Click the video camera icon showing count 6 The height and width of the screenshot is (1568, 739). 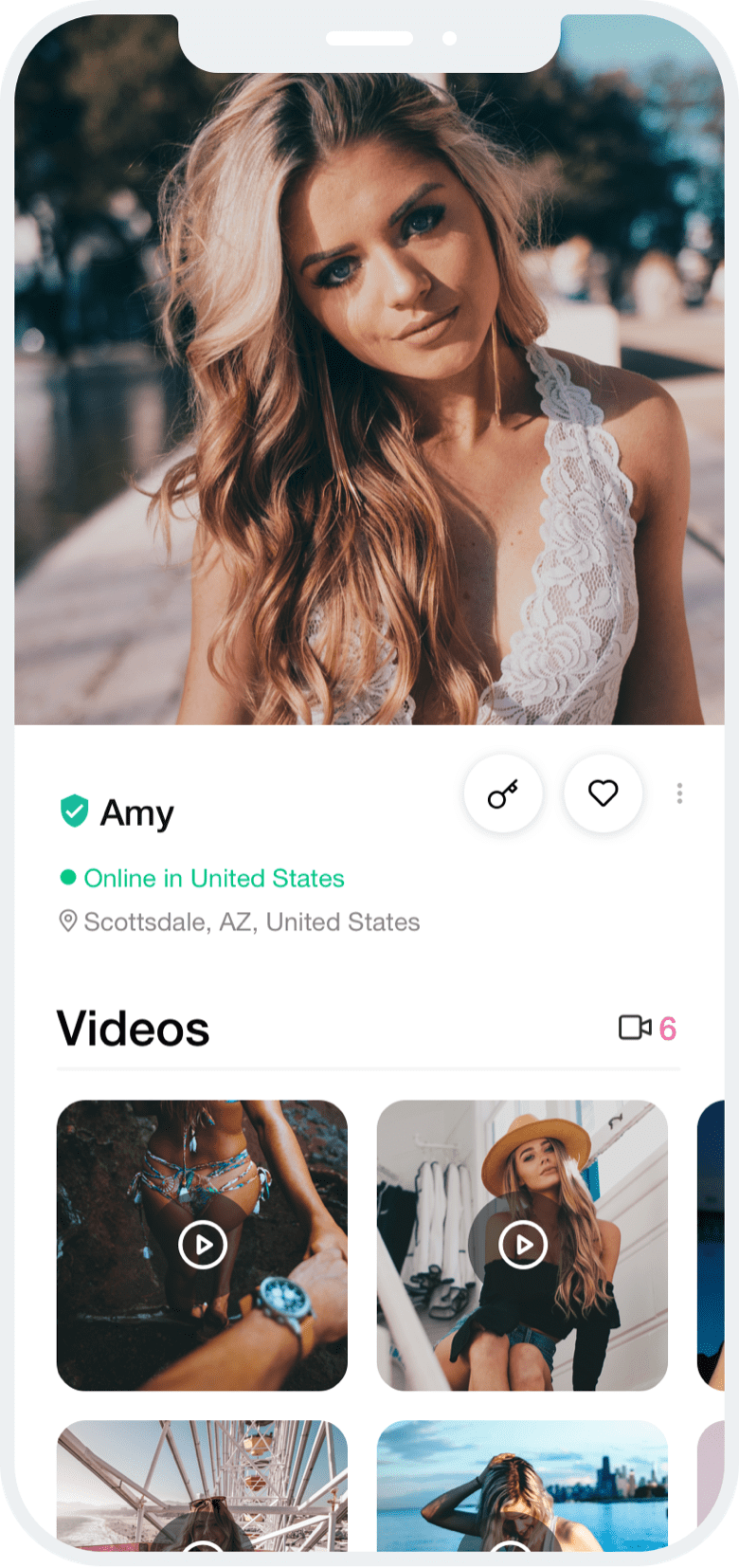(x=637, y=1027)
